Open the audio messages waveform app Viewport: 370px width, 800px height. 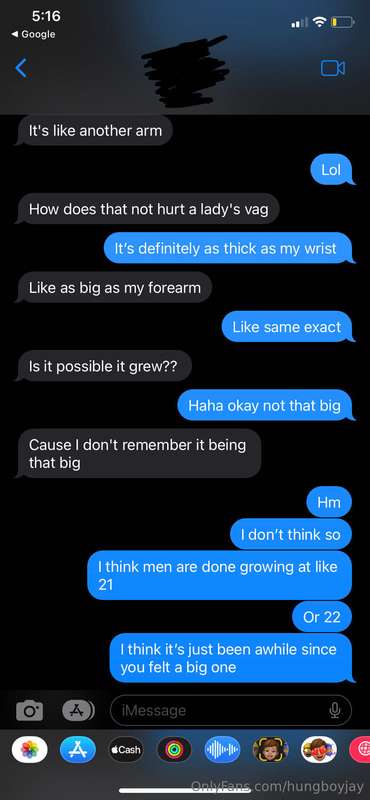tap(222, 749)
